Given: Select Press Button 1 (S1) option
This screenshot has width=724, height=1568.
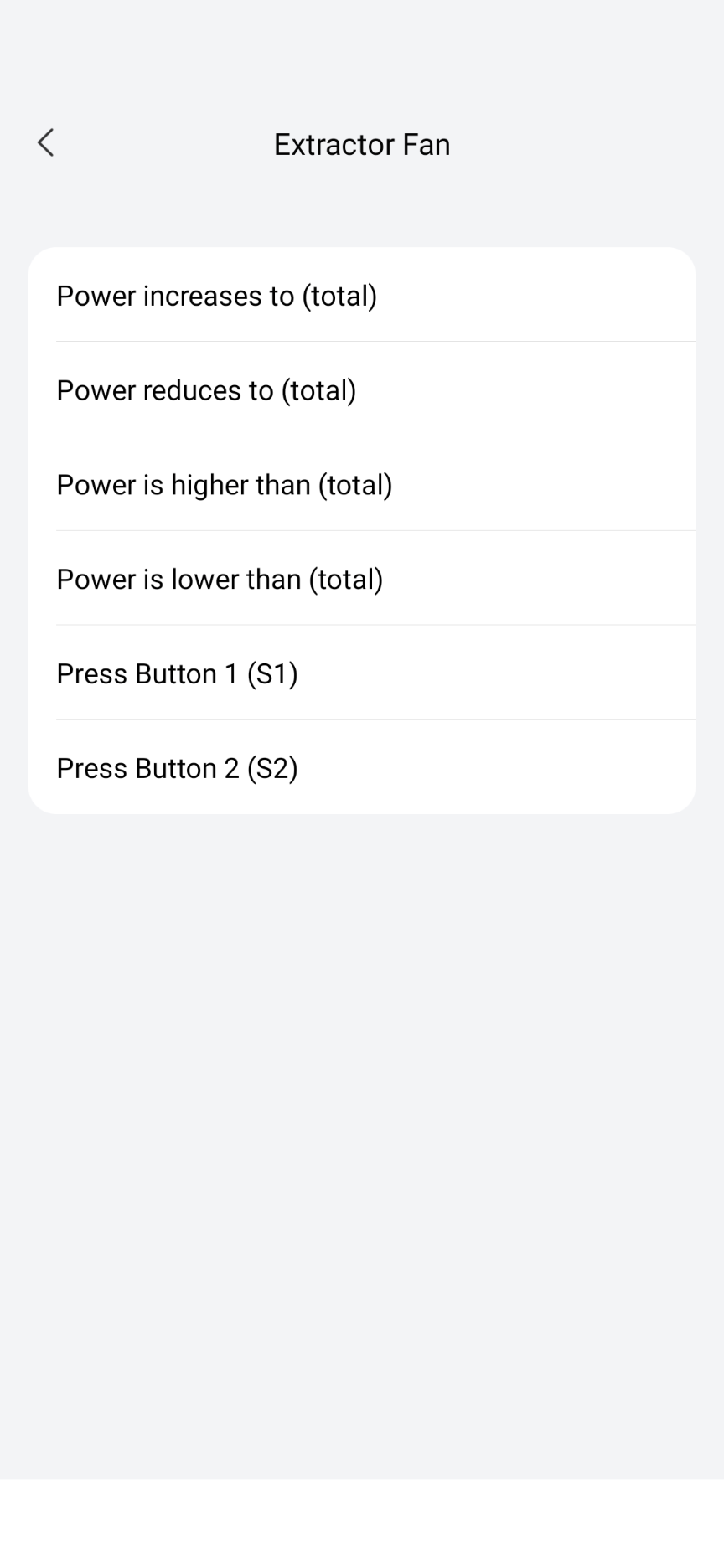Looking at the screenshot, I should coord(361,674).
